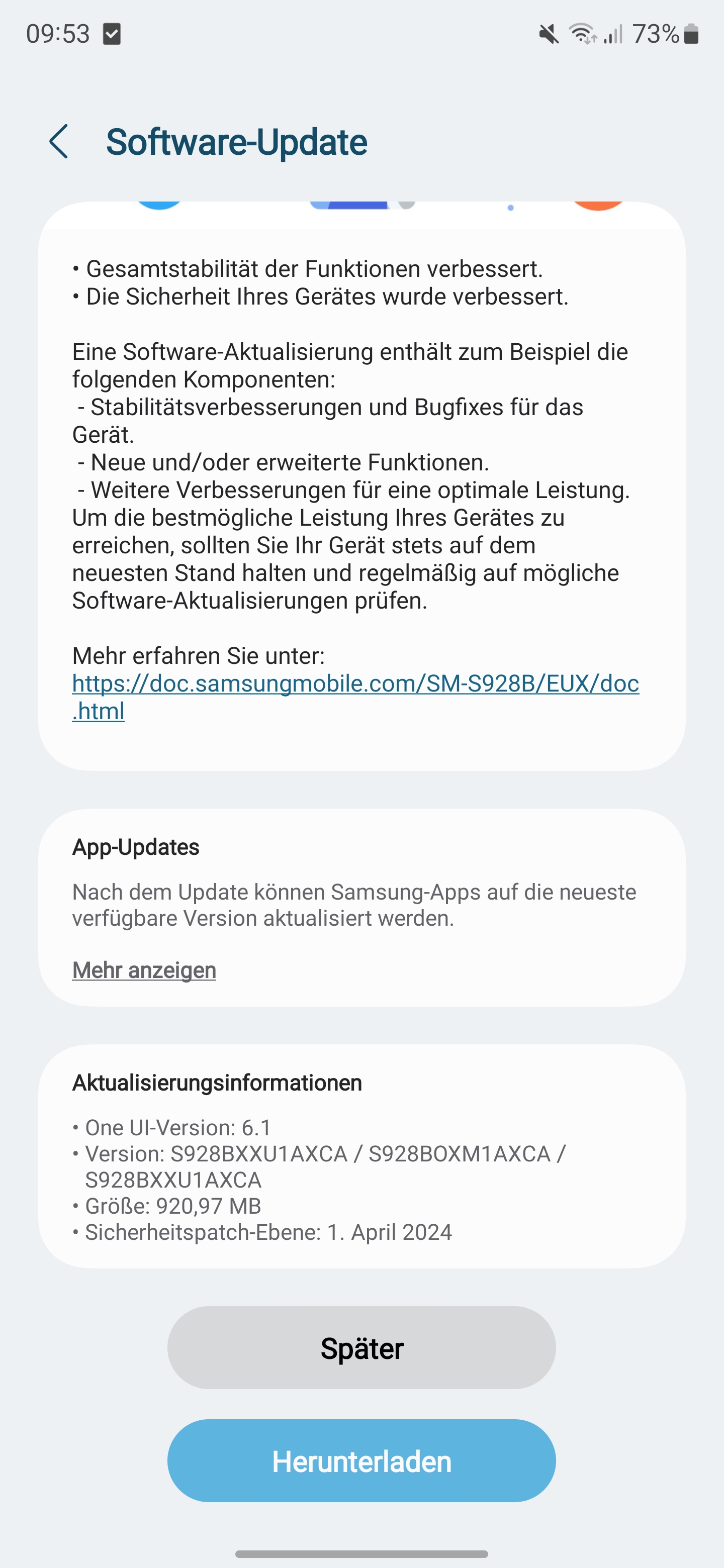Tap the Später button
724x1568 pixels.
[361, 1348]
